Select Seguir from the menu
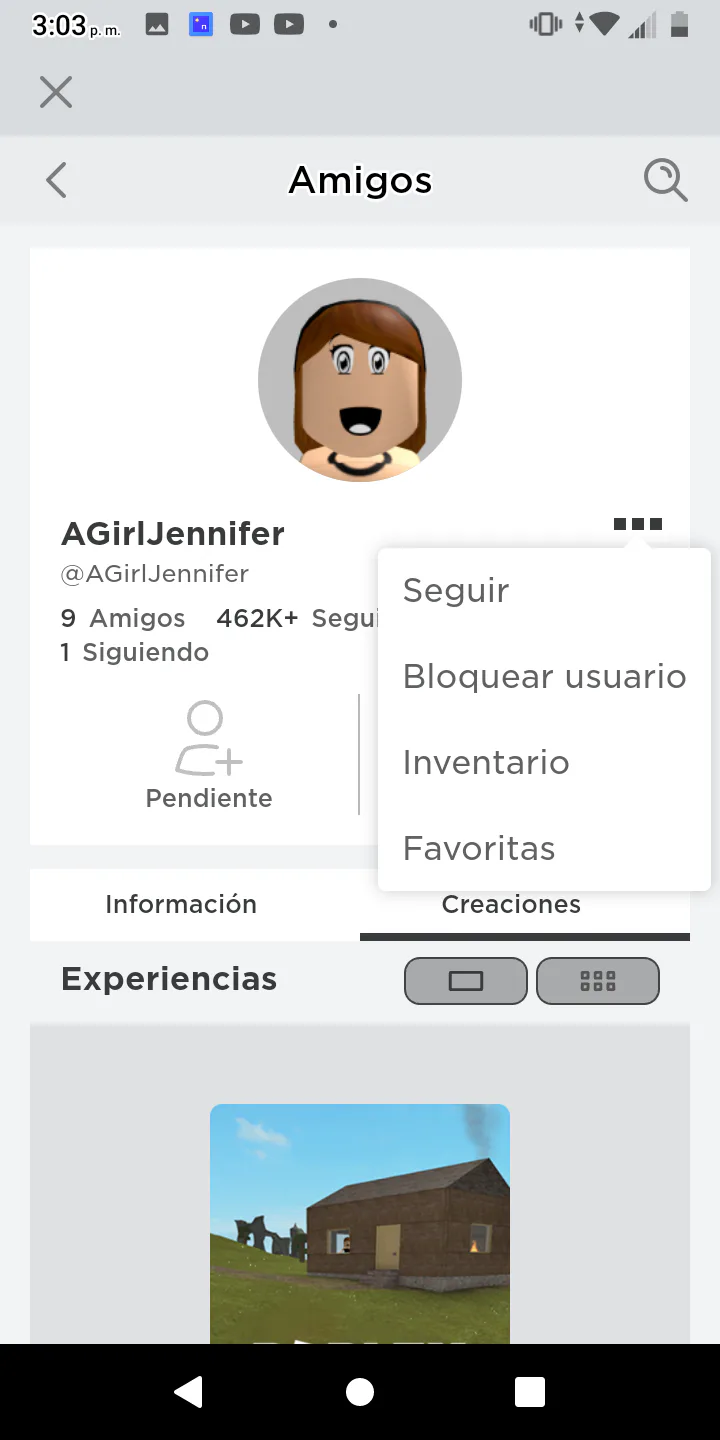Image resolution: width=720 pixels, height=1440 pixels. click(456, 591)
